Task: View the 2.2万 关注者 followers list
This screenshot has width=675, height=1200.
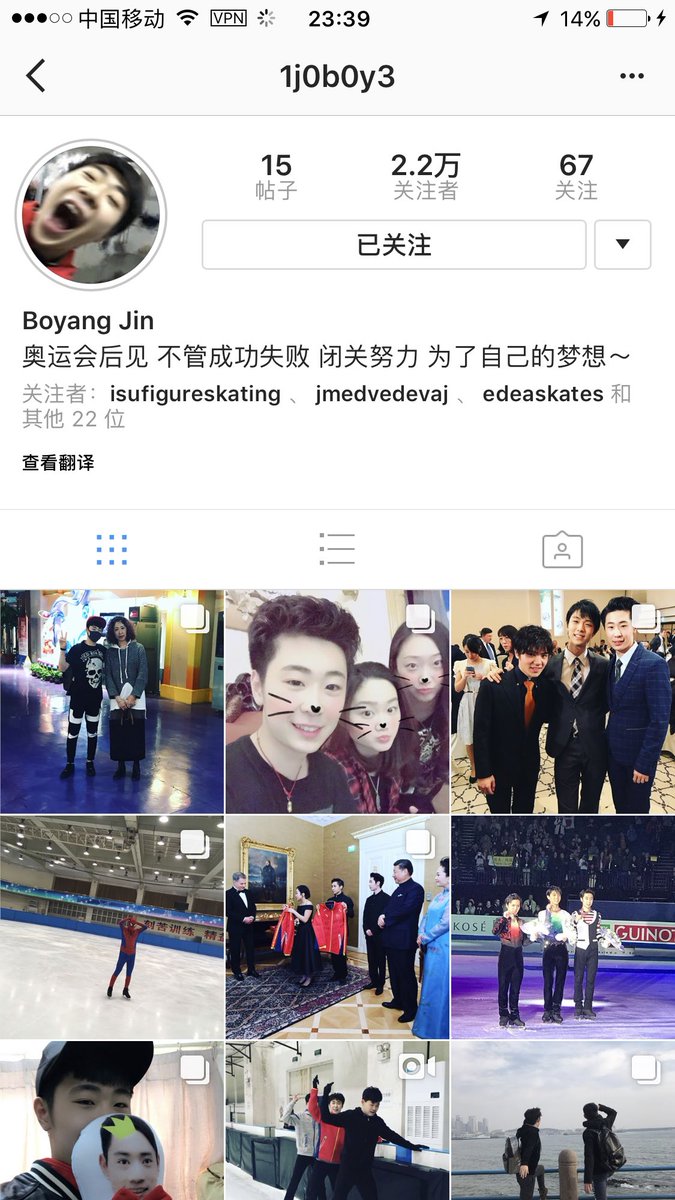Action: coord(425,176)
